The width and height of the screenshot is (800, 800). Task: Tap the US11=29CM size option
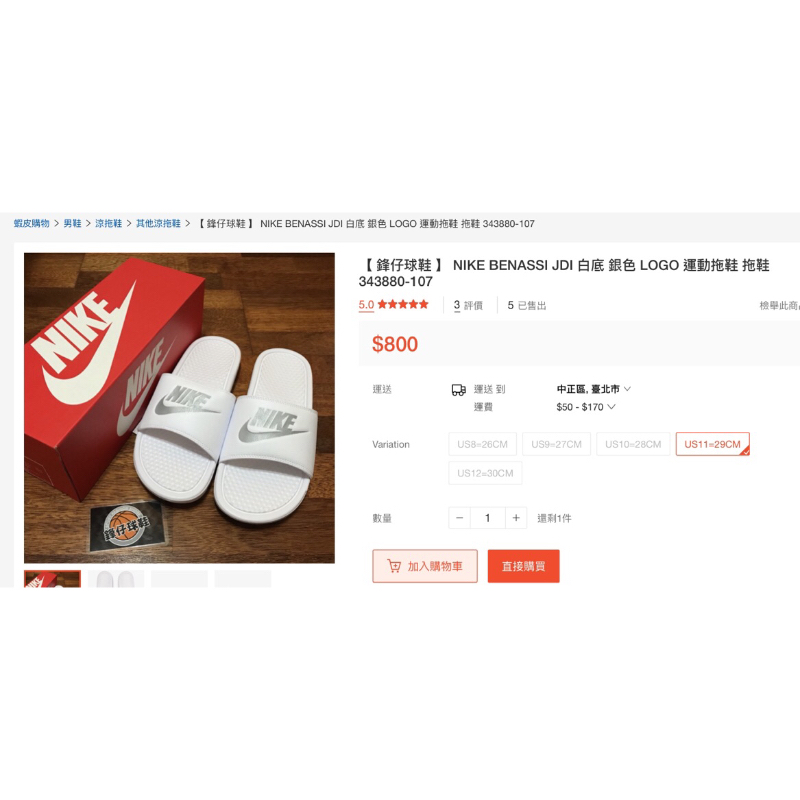point(713,444)
